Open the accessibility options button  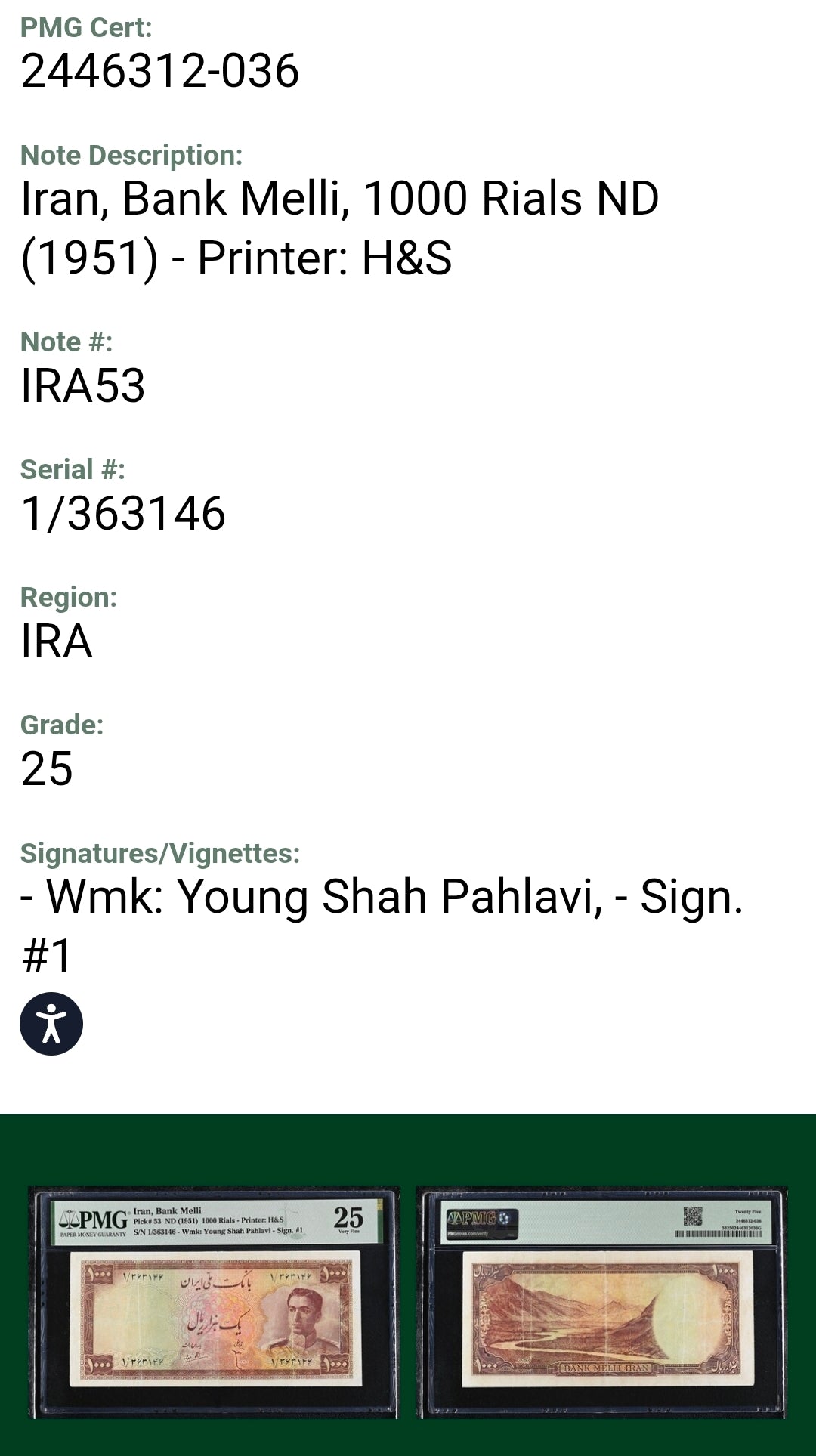pyautogui.click(x=51, y=1024)
